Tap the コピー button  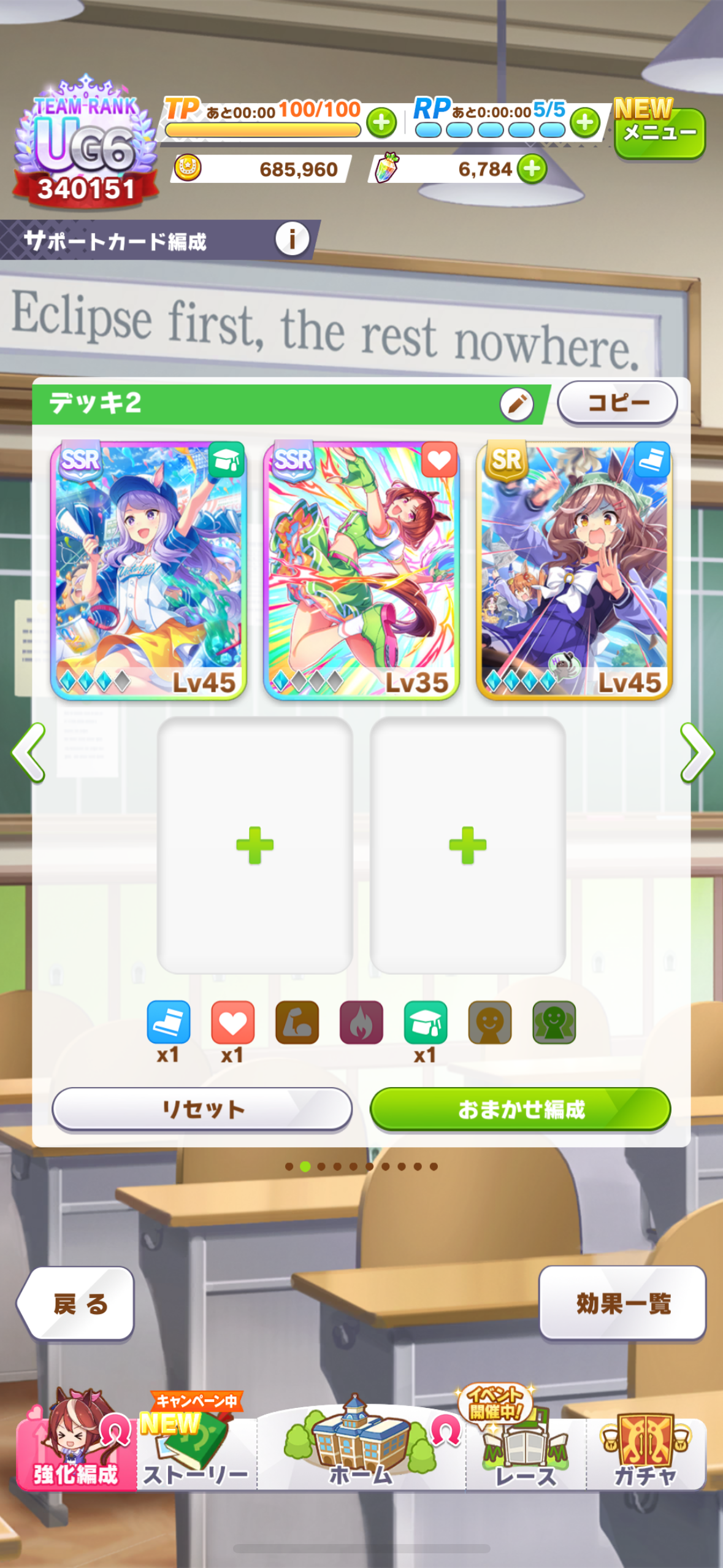pos(617,403)
